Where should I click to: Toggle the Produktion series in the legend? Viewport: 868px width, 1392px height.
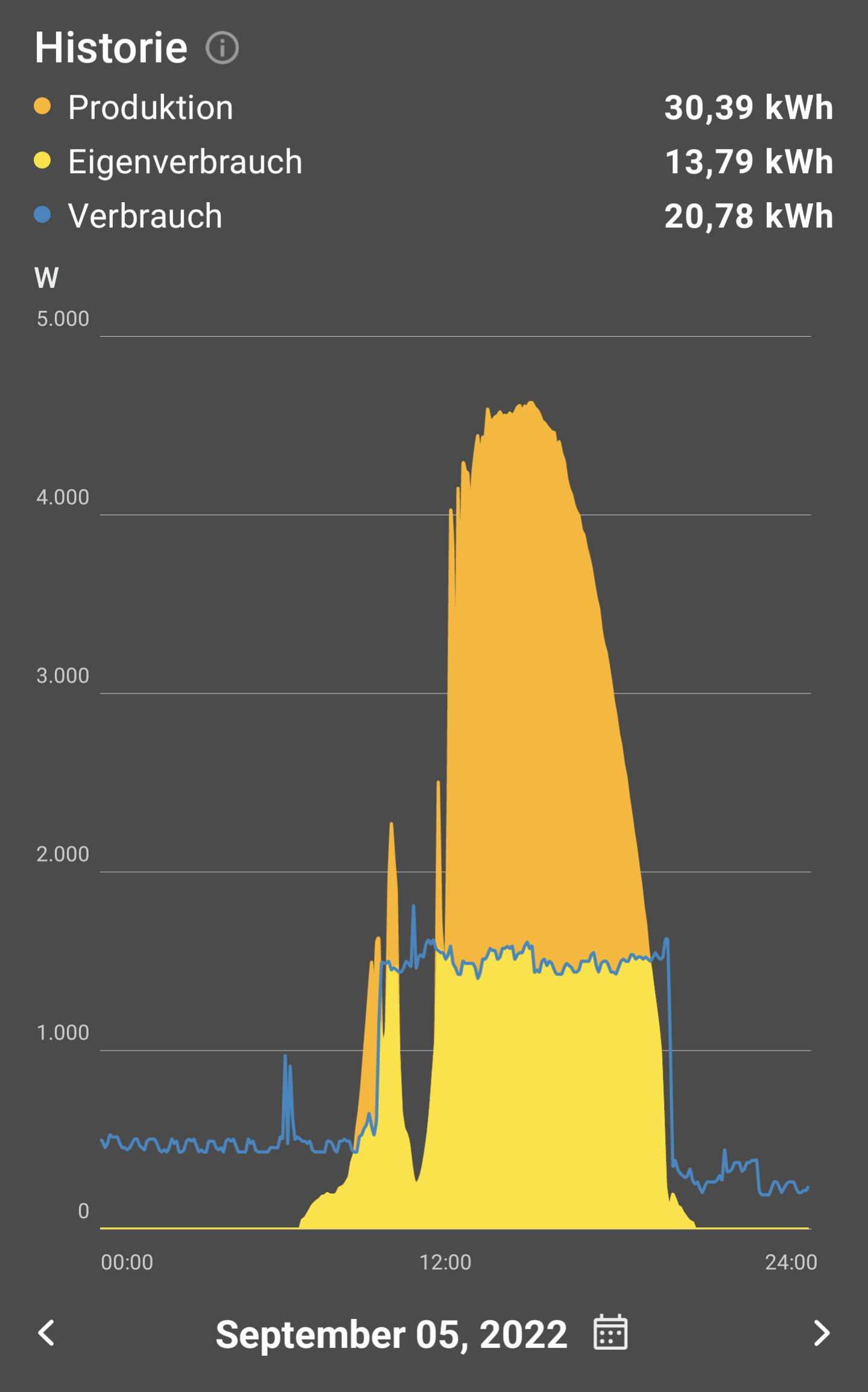tap(134, 107)
